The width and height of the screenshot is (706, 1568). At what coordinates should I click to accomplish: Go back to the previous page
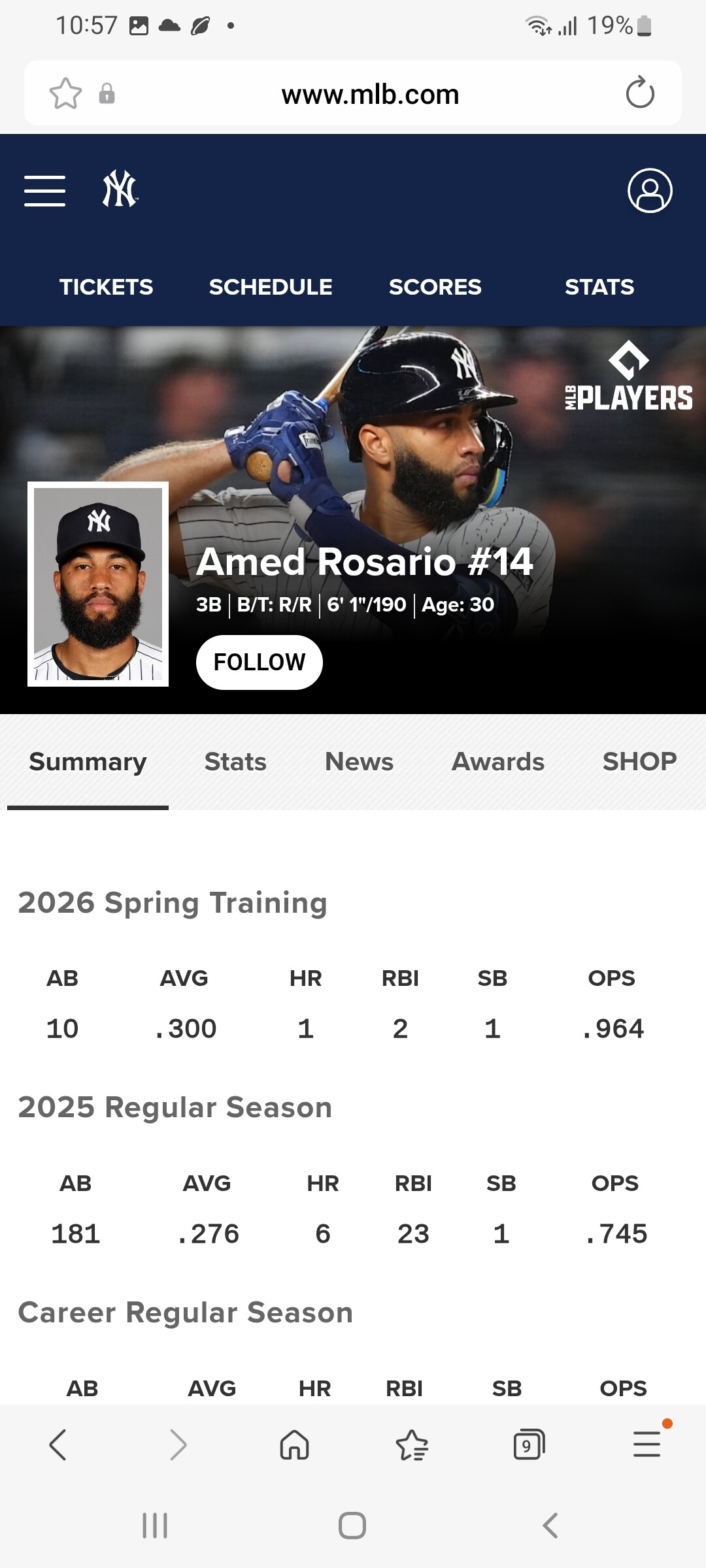coord(58,1445)
